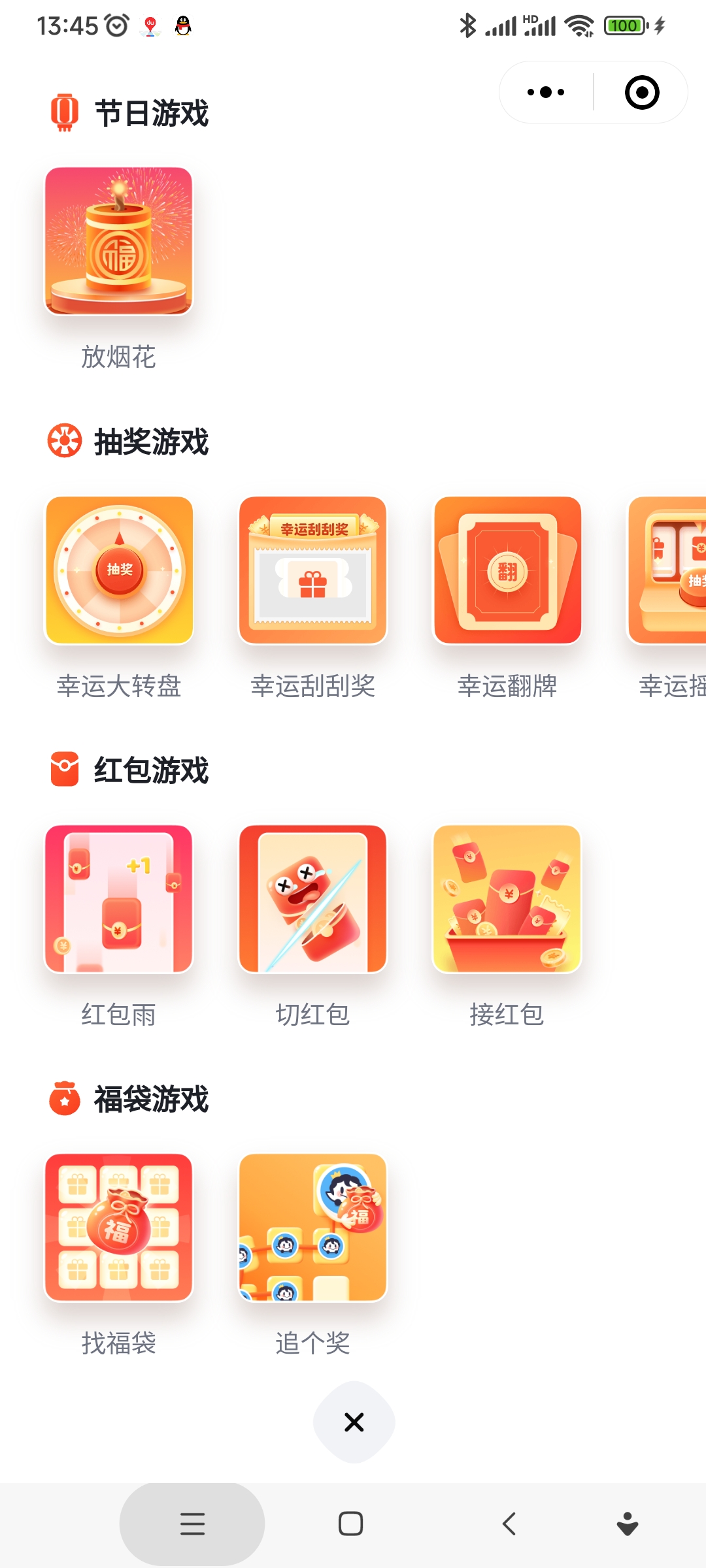Open the 接红包 catch game
706x1568 pixels.
pyautogui.click(x=507, y=899)
